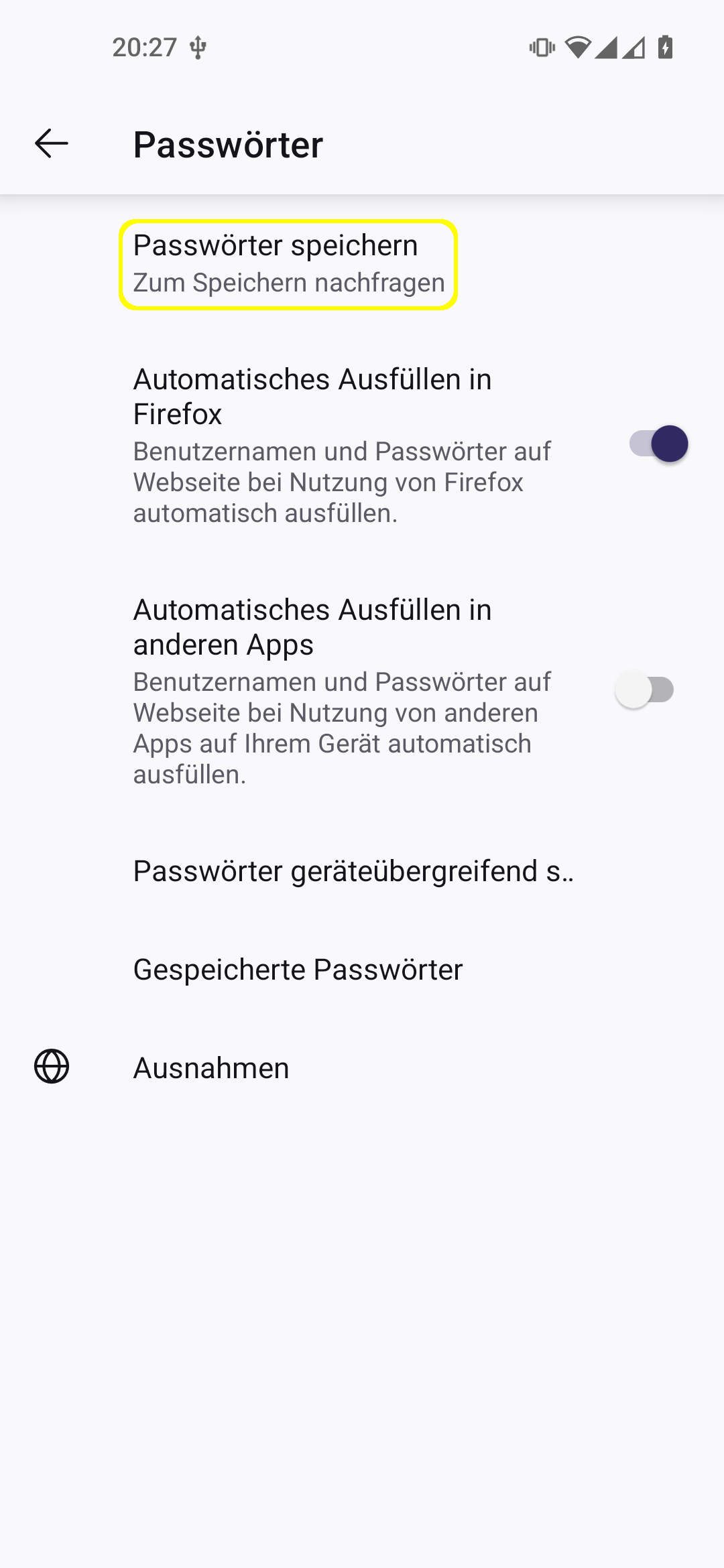This screenshot has width=724, height=1568.
Task: Open the Ausnahmen list
Action: coord(210,1067)
